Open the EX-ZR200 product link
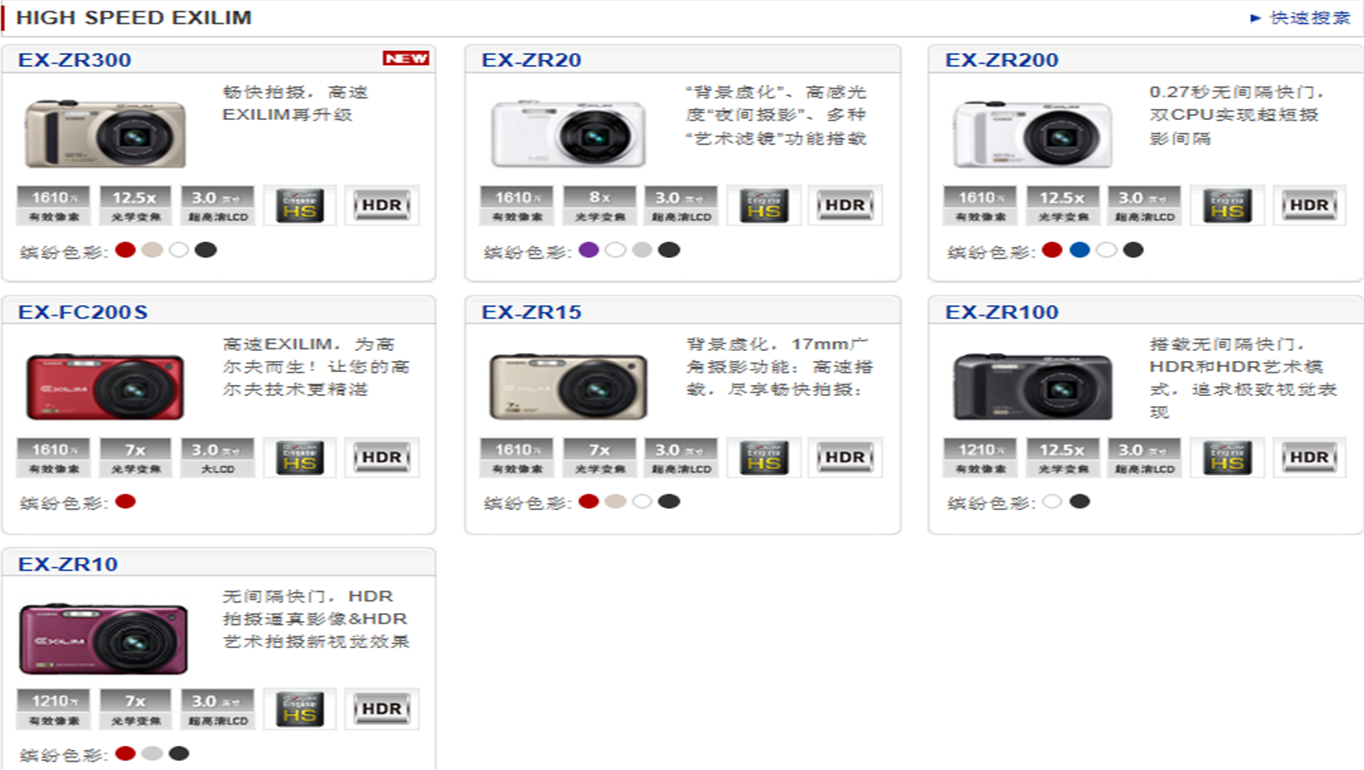 (x=1001, y=60)
